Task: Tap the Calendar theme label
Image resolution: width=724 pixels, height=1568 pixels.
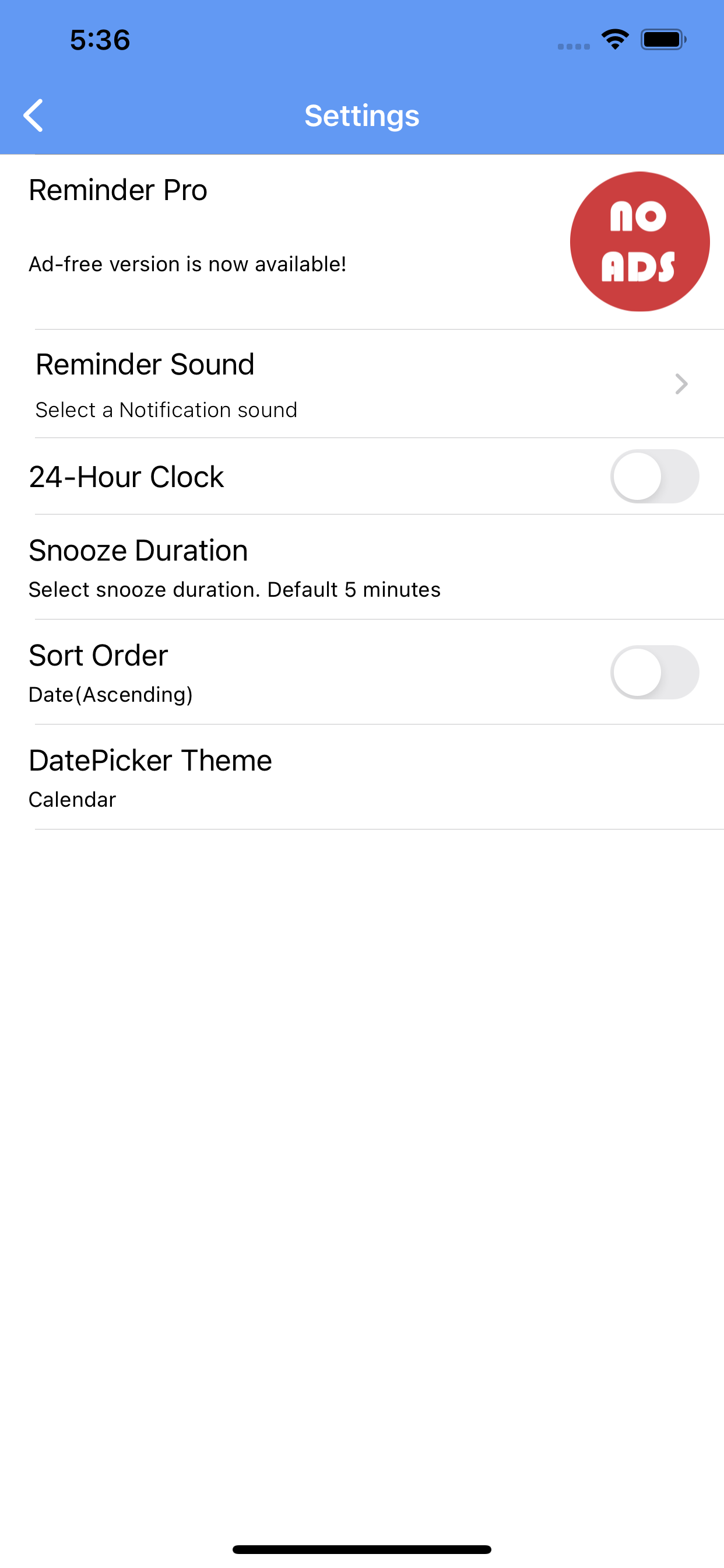Action: click(x=72, y=799)
